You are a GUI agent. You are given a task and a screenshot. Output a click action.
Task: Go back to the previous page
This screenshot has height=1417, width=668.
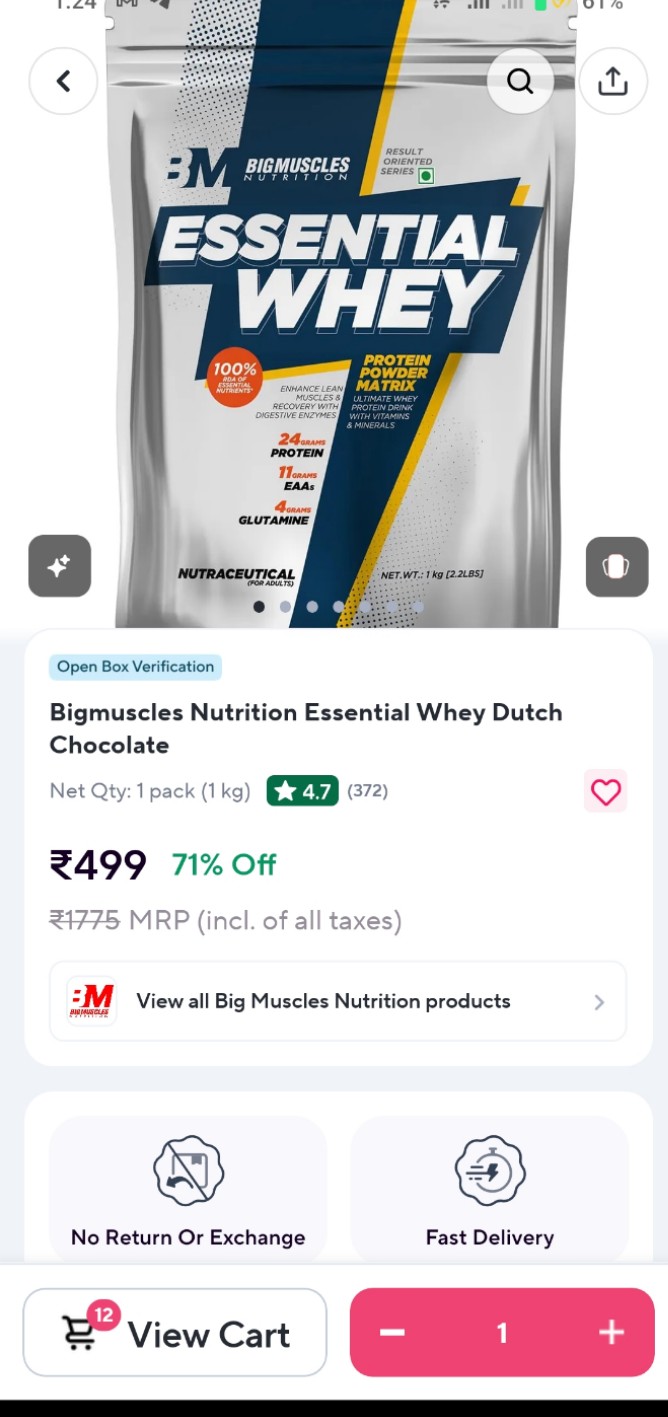pos(63,81)
